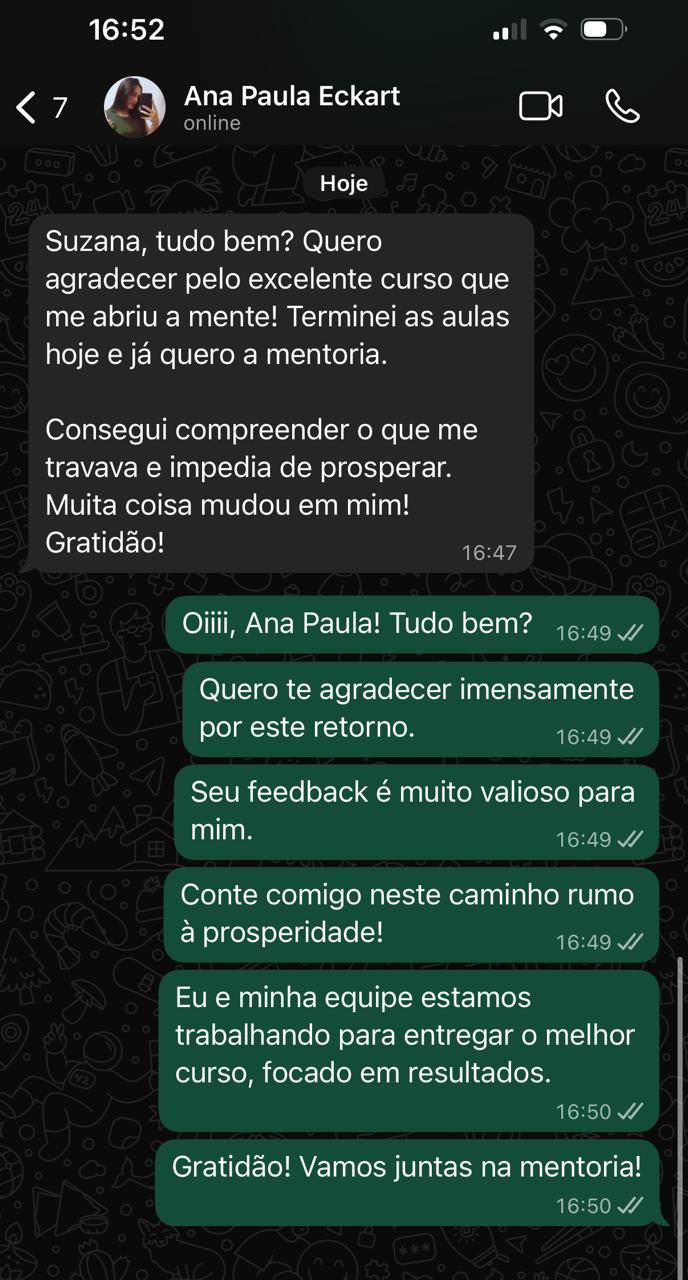Start a video call with Ana Paula
Viewport: 688px width, 1280px height.
541,106
